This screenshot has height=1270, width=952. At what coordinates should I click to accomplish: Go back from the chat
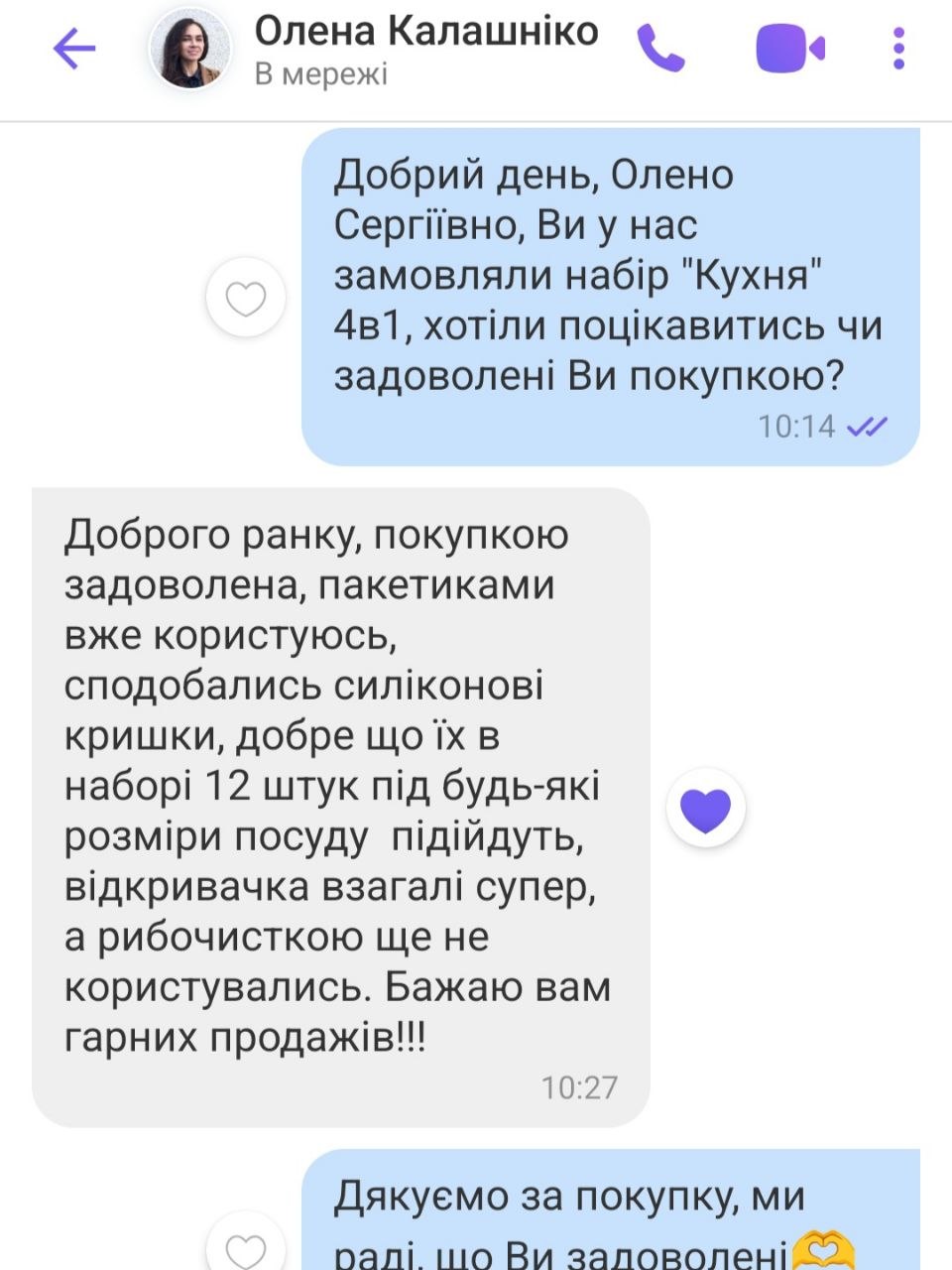coord(74,48)
